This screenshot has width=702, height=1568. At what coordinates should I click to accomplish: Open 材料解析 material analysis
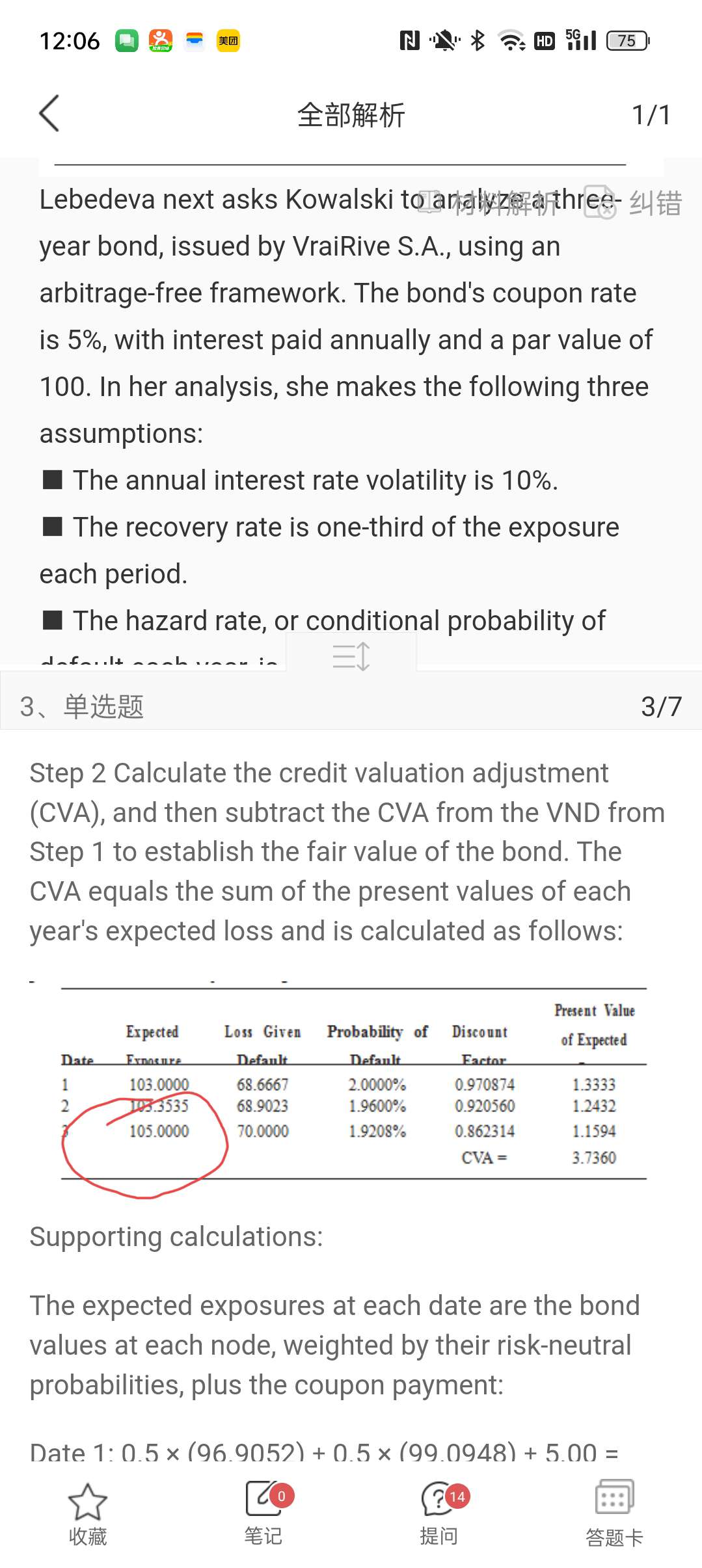point(489,204)
